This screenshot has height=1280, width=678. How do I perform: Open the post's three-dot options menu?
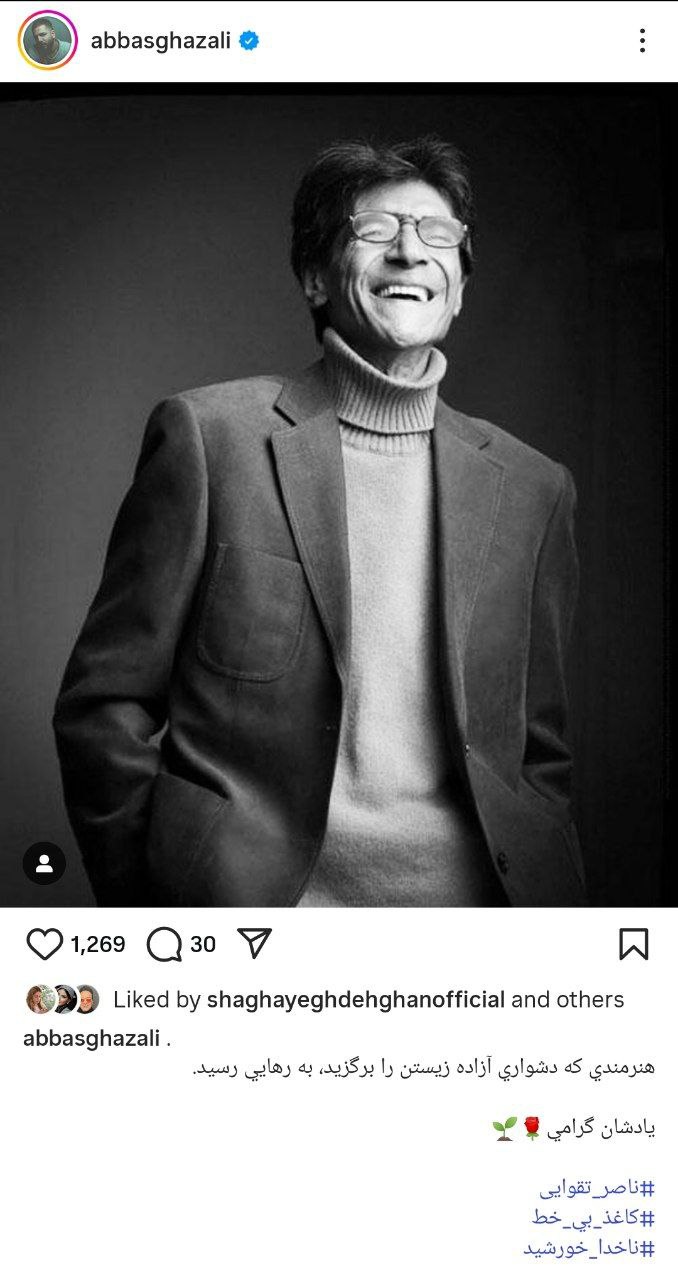(642, 41)
